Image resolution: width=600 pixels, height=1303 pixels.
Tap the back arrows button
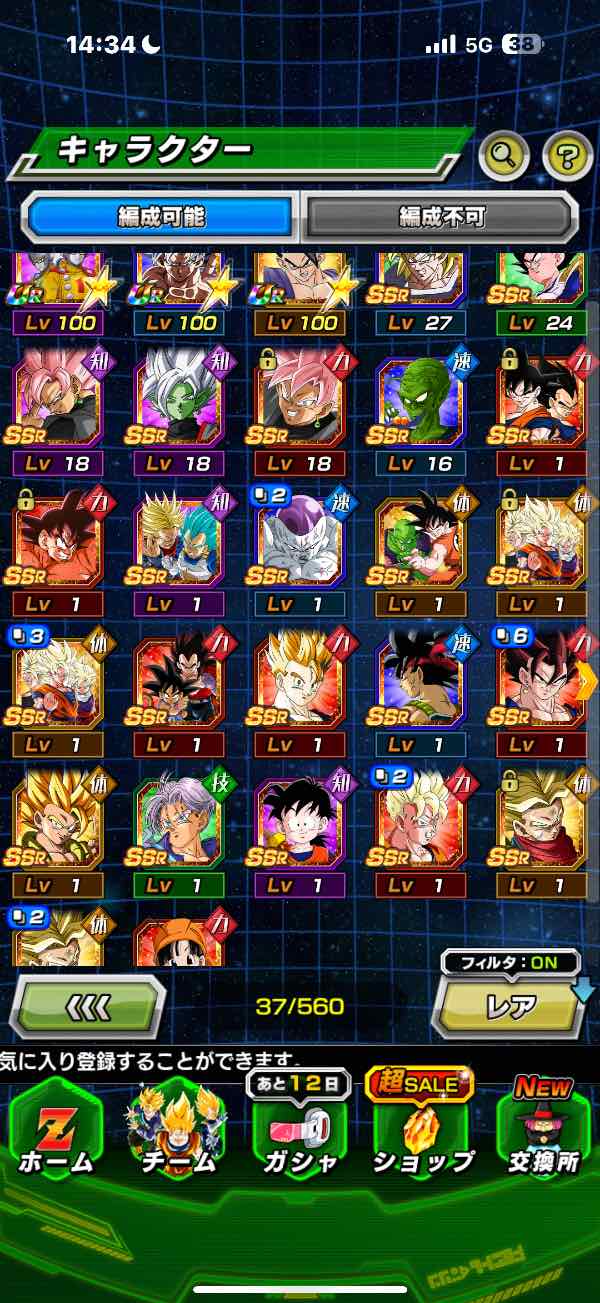point(88,1006)
